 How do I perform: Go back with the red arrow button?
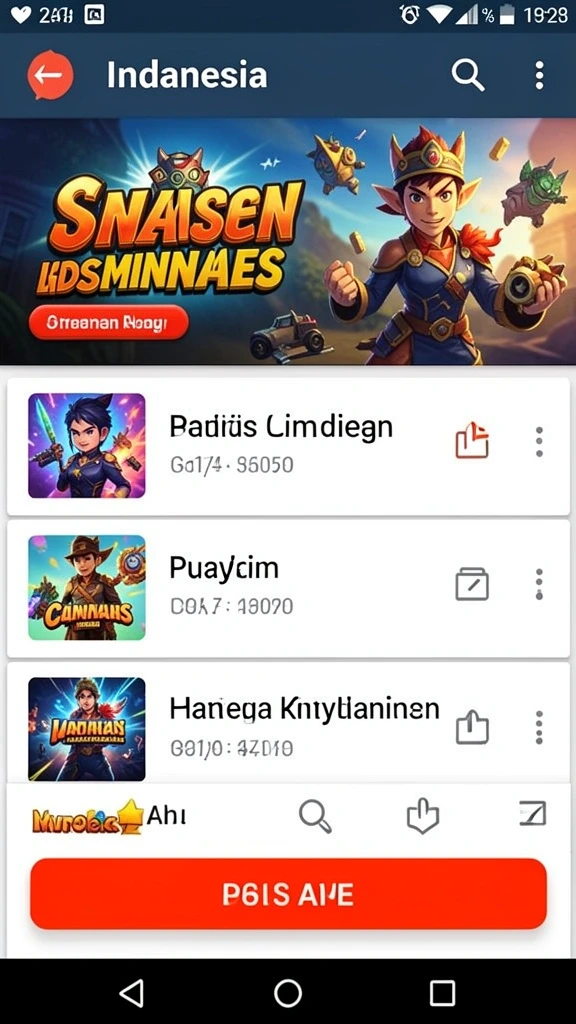coord(50,76)
